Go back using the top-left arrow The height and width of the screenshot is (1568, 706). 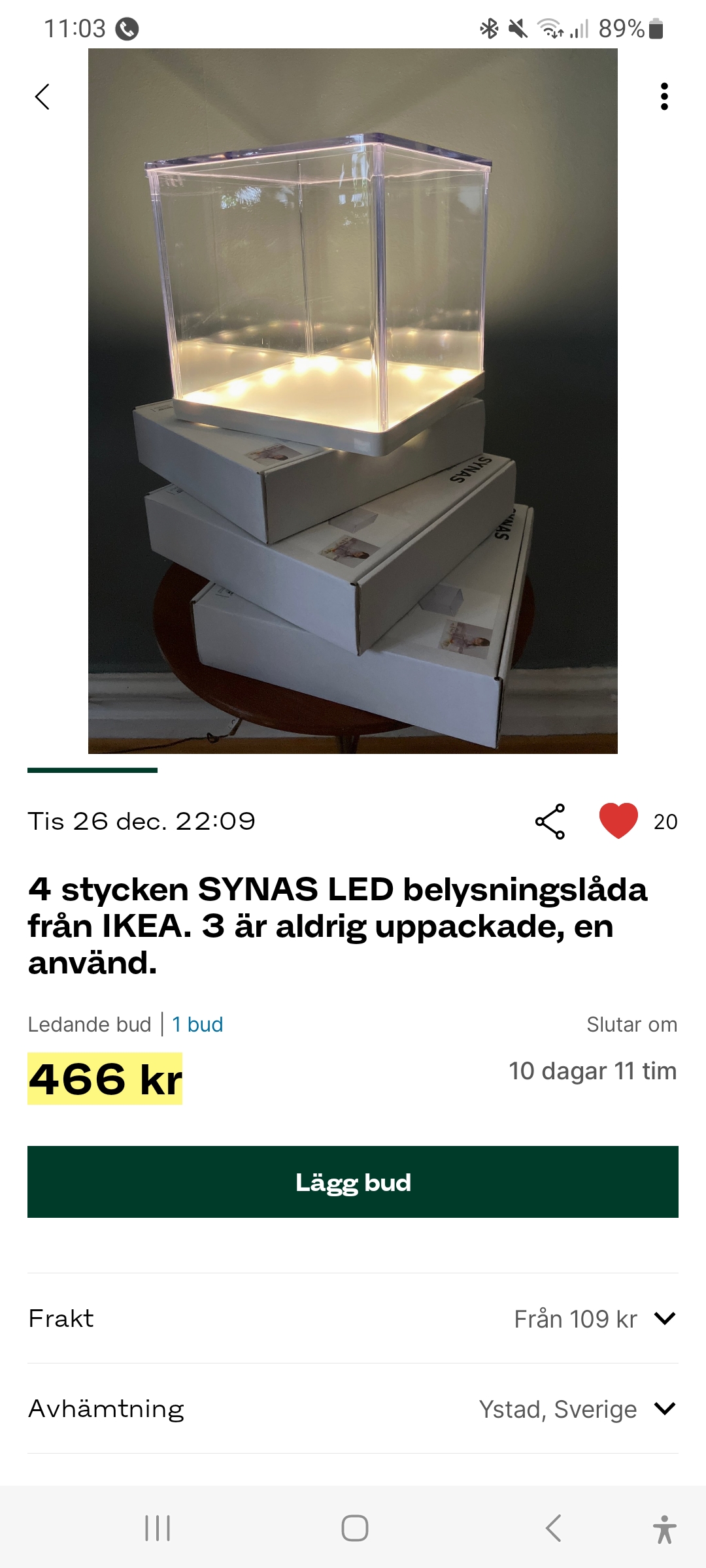tap(42, 97)
